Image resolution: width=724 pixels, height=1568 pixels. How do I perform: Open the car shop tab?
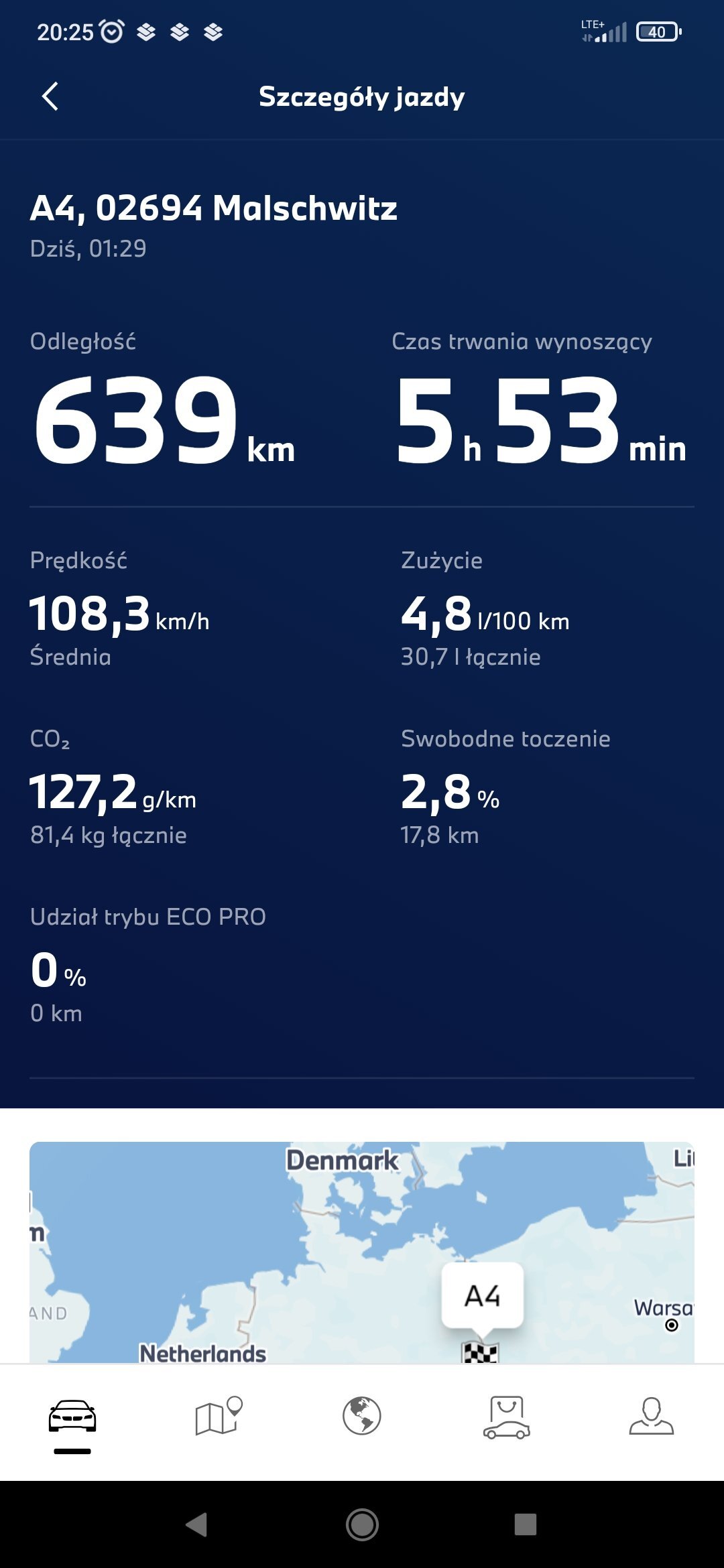507,1417
